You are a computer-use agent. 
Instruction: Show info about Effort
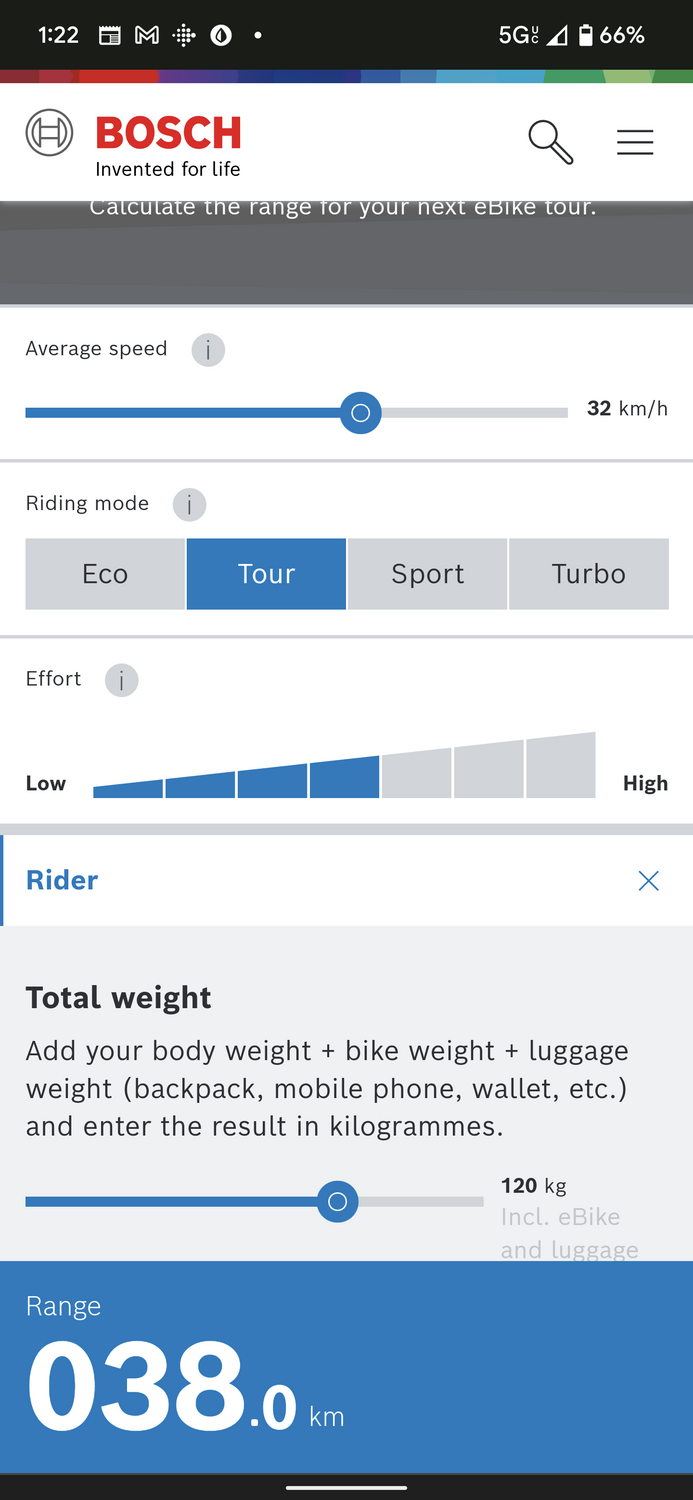click(x=121, y=680)
